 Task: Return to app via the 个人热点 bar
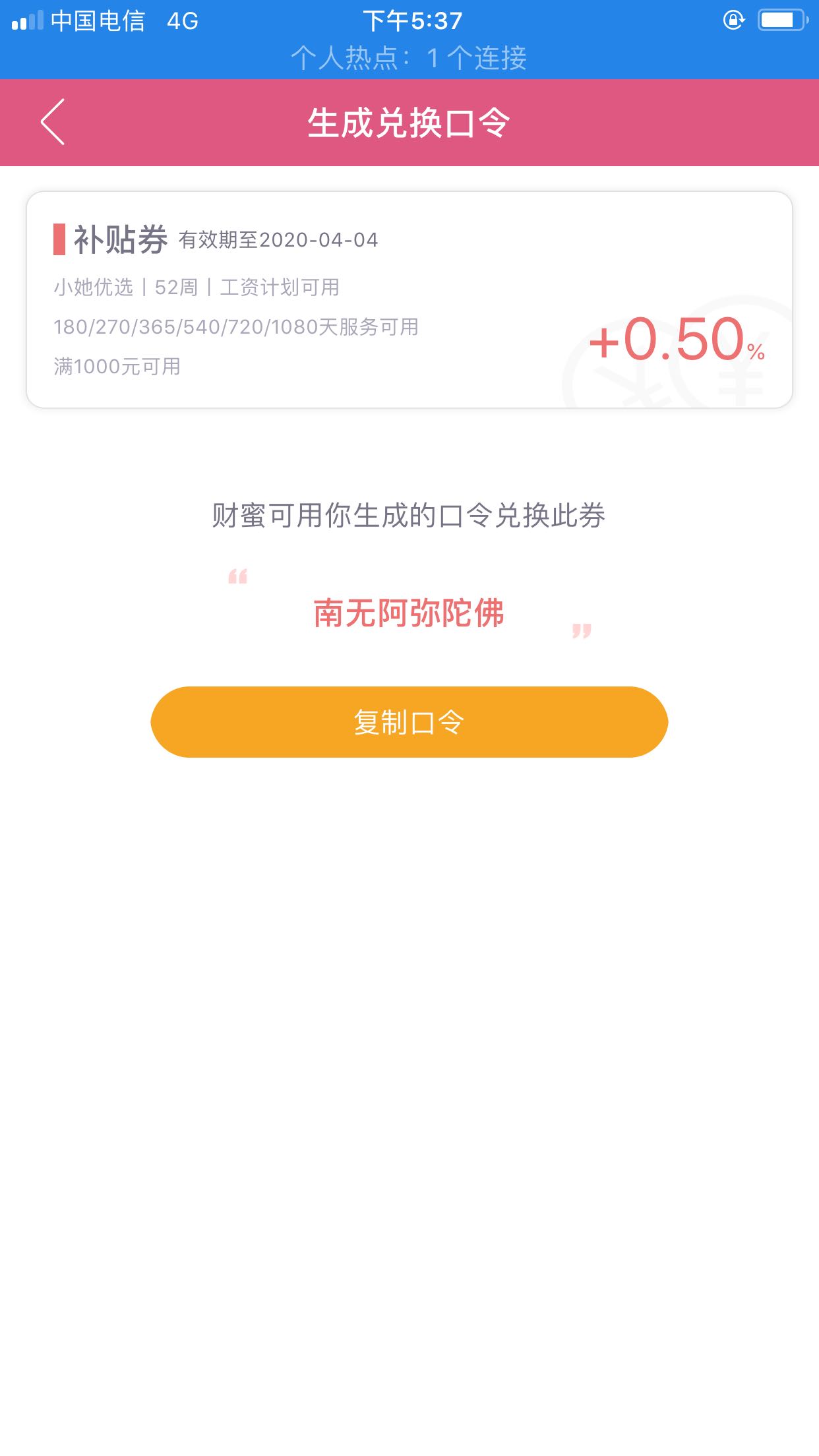(x=409, y=58)
